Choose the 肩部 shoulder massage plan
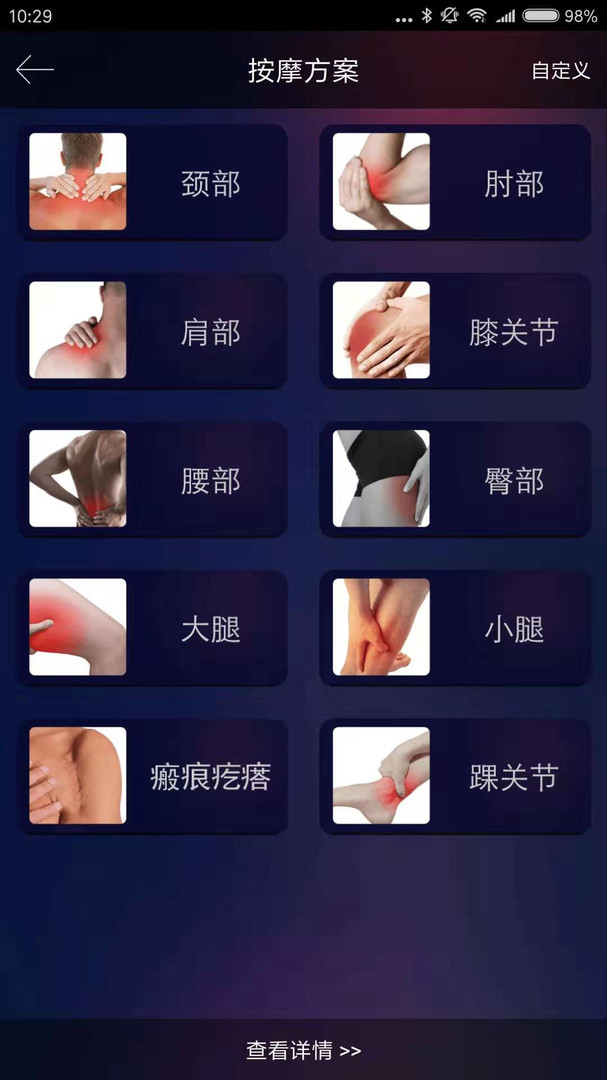 click(153, 331)
